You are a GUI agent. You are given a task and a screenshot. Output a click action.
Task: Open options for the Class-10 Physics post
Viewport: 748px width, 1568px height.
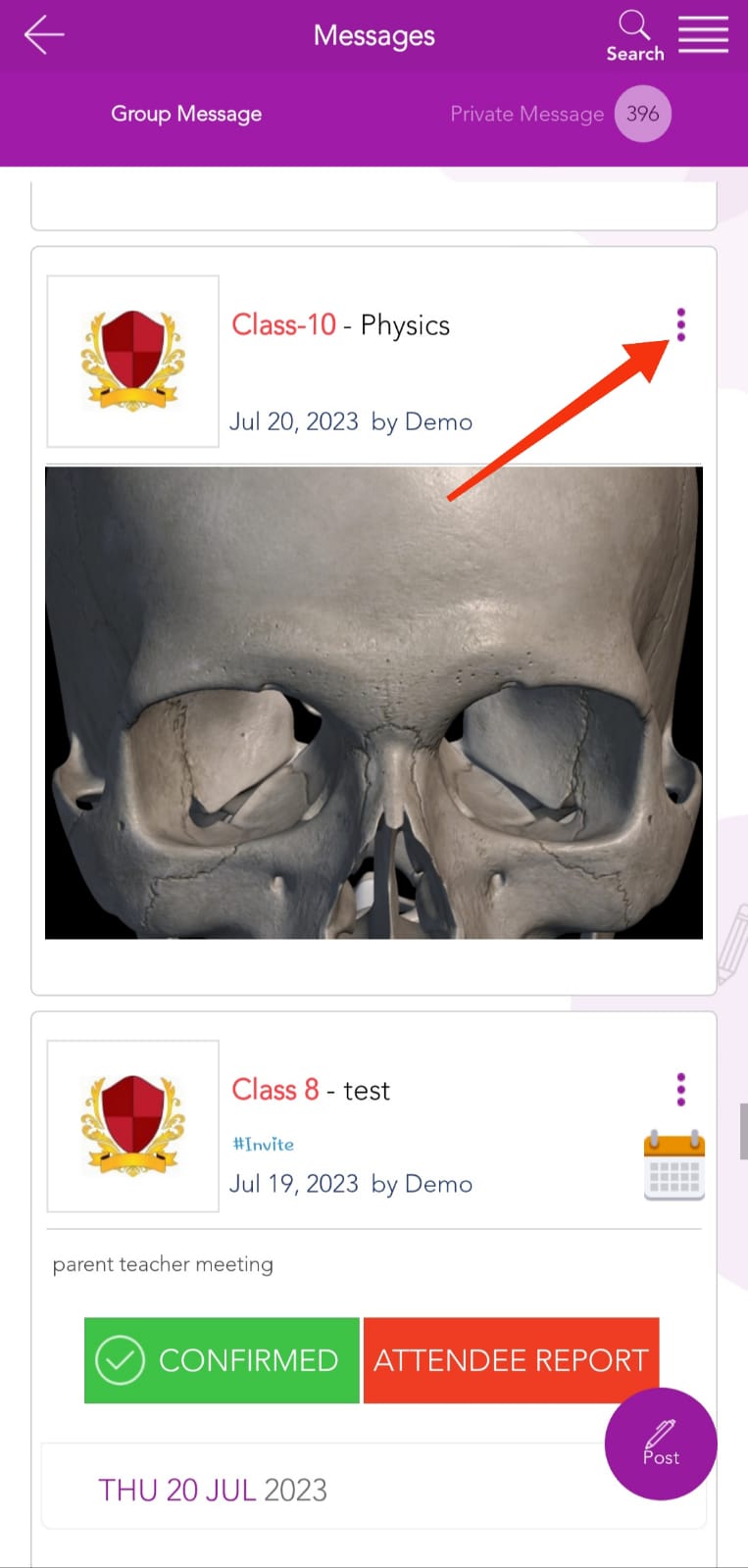pyautogui.click(x=680, y=324)
